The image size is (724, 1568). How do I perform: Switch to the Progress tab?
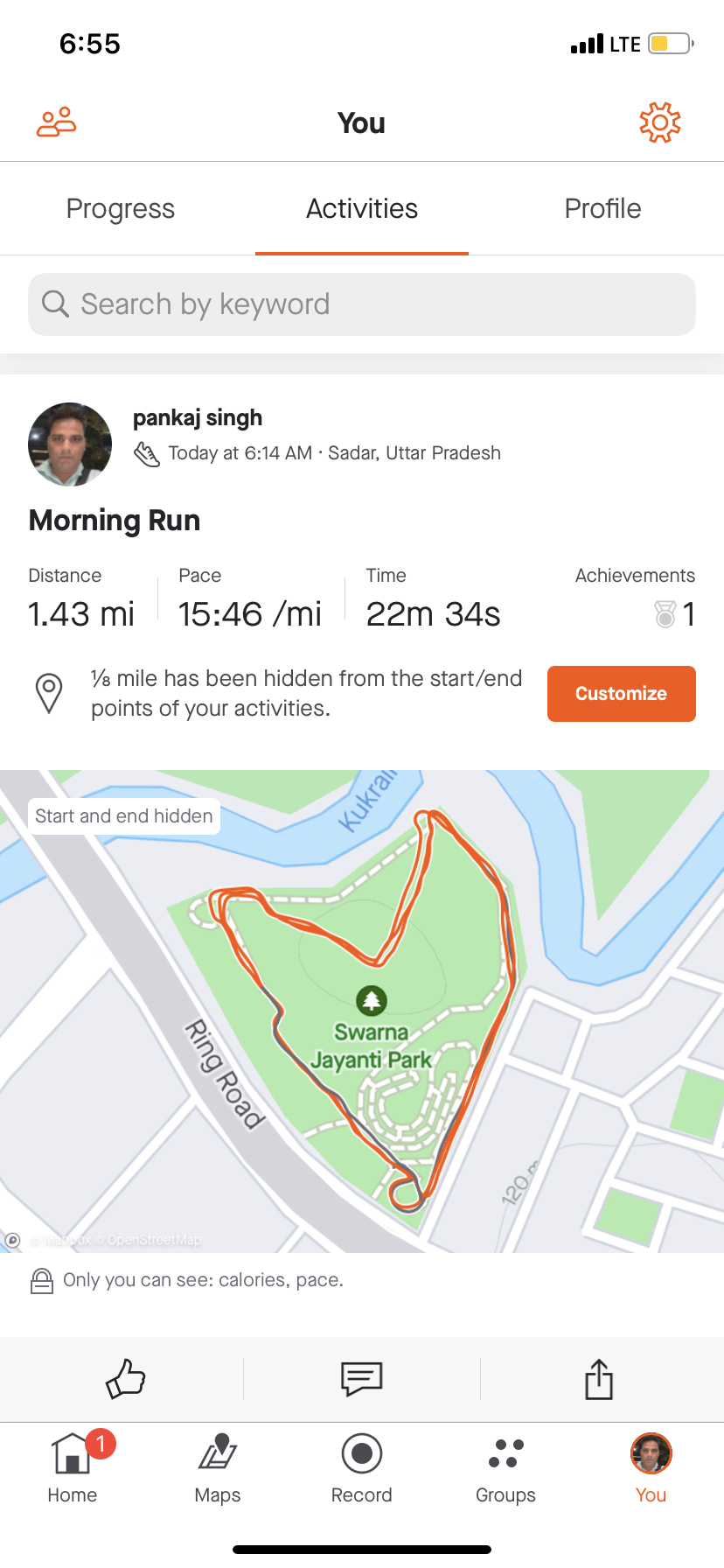pos(121,209)
